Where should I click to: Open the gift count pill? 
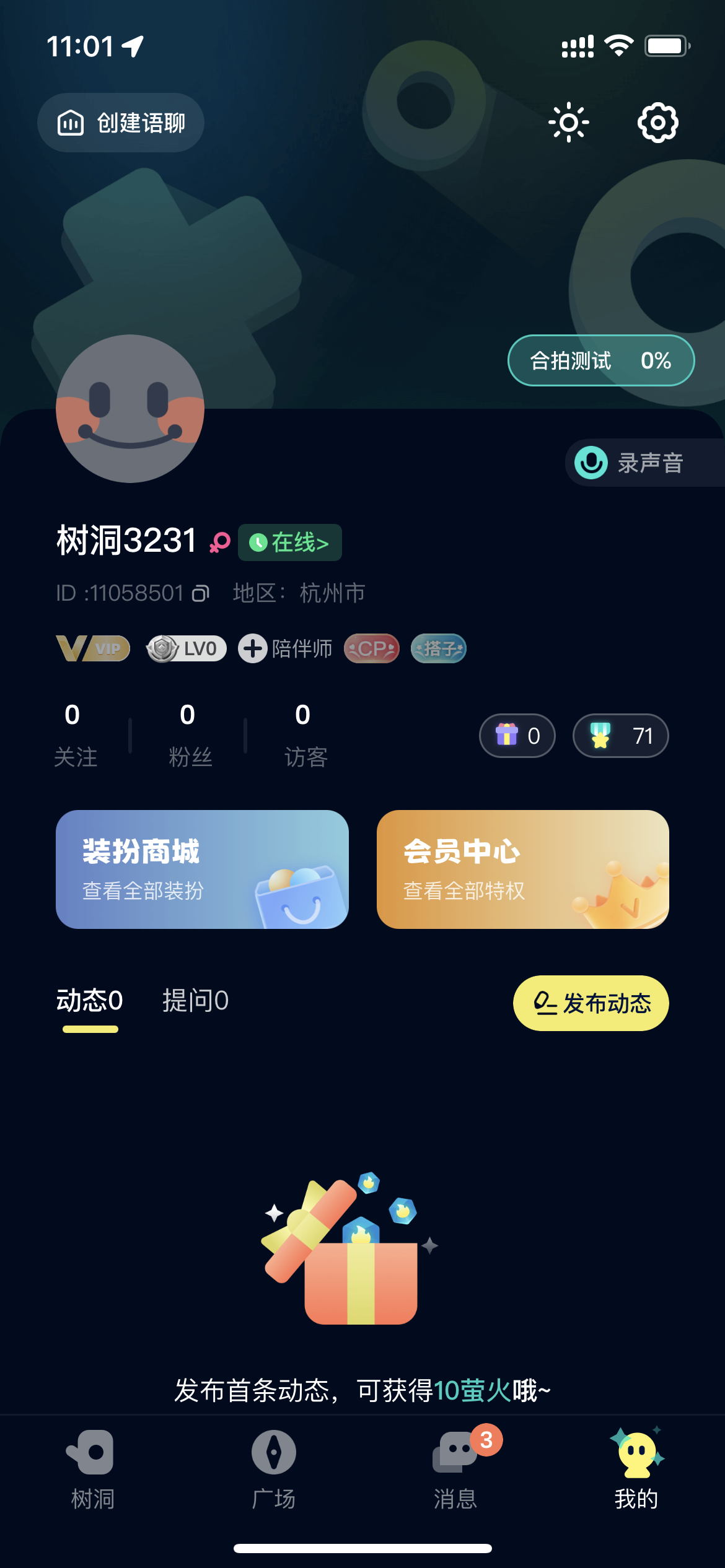[x=517, y=736]
